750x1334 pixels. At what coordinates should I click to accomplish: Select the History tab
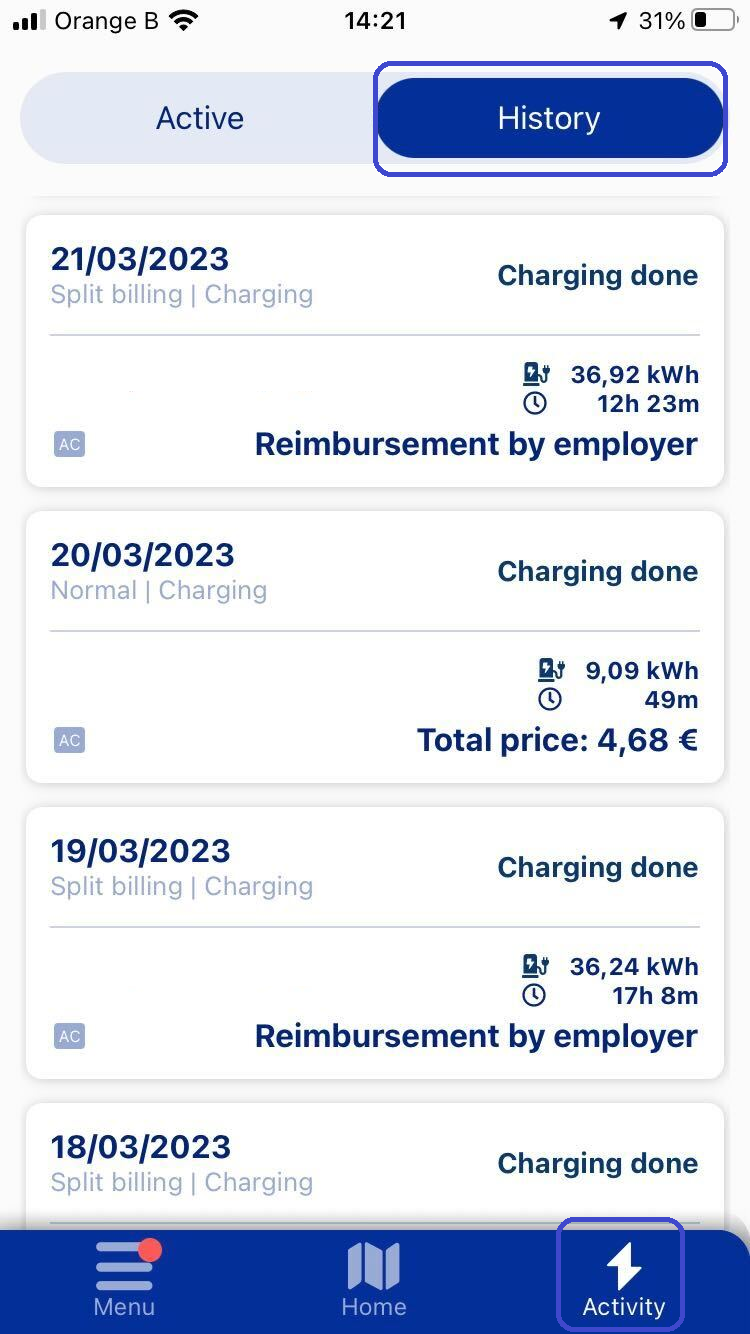click(549, 117)
